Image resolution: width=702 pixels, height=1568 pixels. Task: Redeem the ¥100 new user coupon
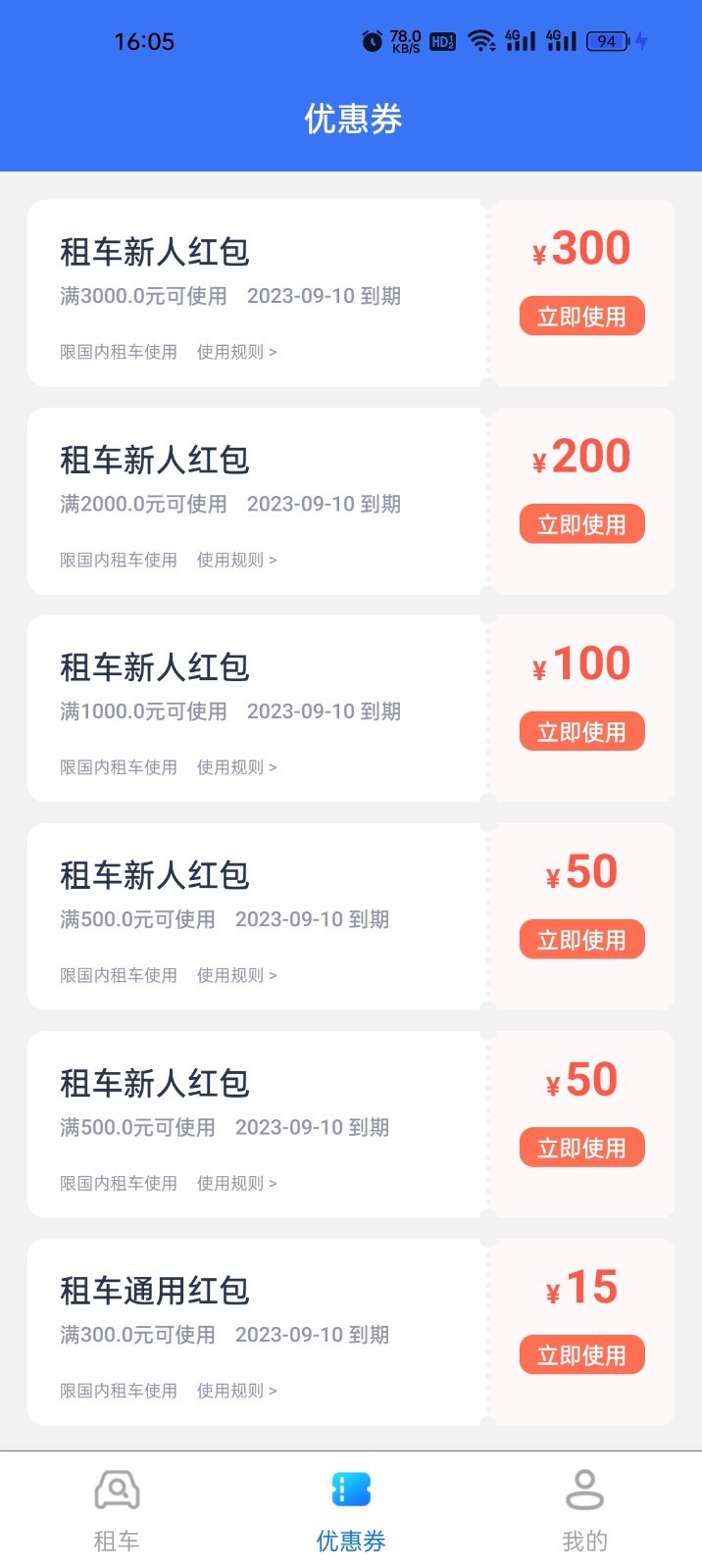coord(581,732)
